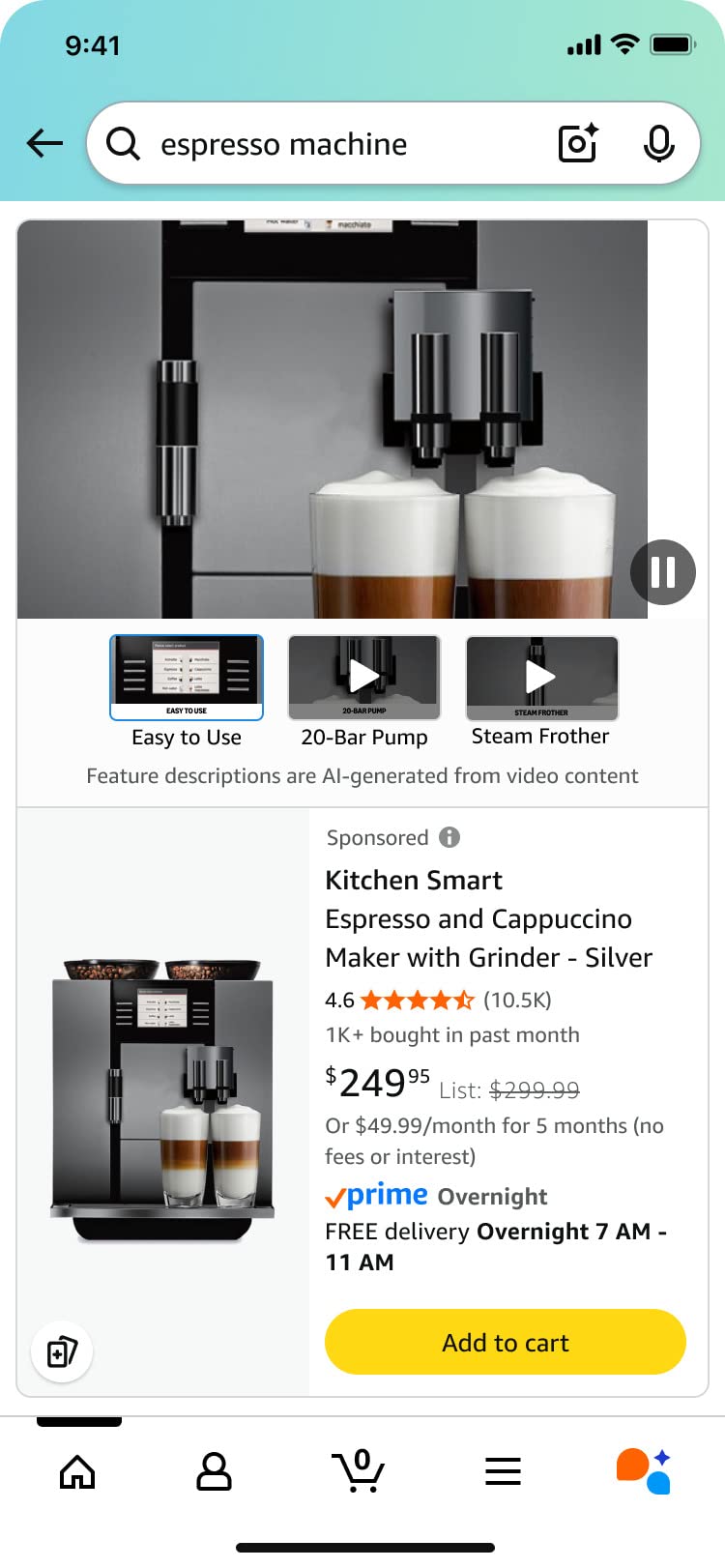Open your account profile
The width and height of the screenshot is (725, 1568).
pos(214,1470)
